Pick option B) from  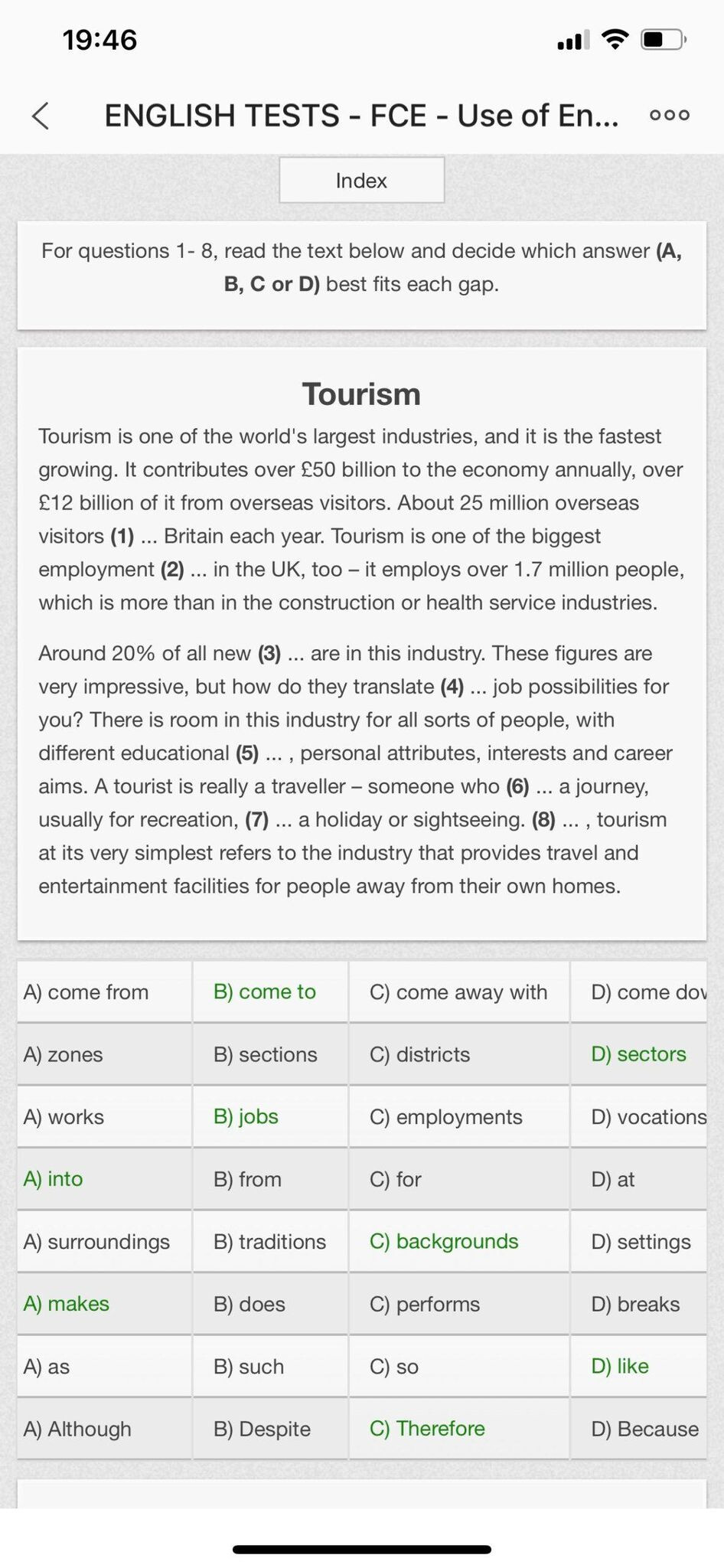247,1180
